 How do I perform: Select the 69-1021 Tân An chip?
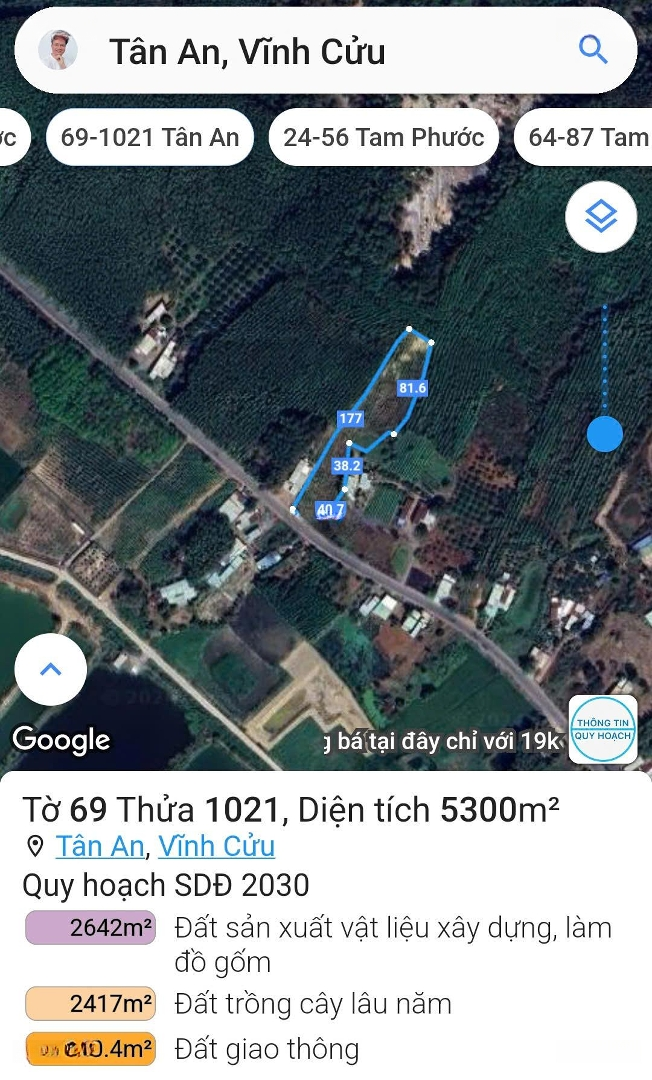(150, 137)
